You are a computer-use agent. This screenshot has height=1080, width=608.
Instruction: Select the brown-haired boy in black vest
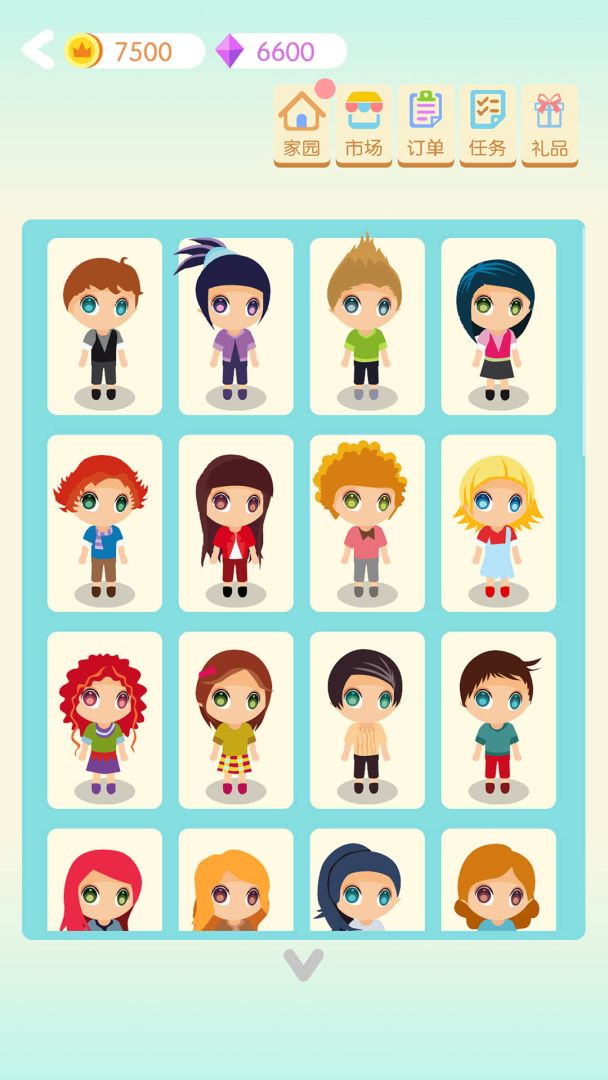pyautogui.click(x=104, y=326)
